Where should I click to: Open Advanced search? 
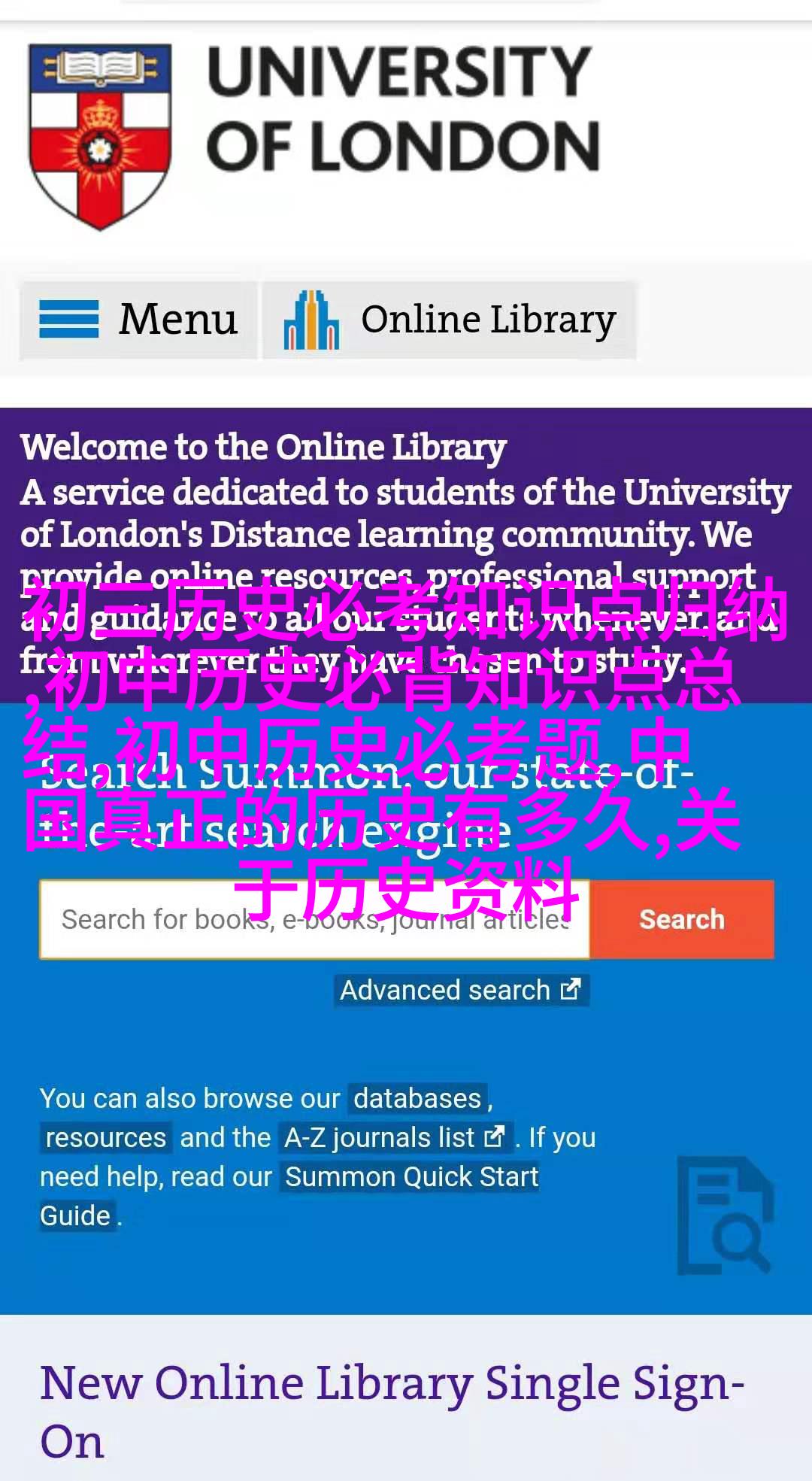(x=461, y=991)
